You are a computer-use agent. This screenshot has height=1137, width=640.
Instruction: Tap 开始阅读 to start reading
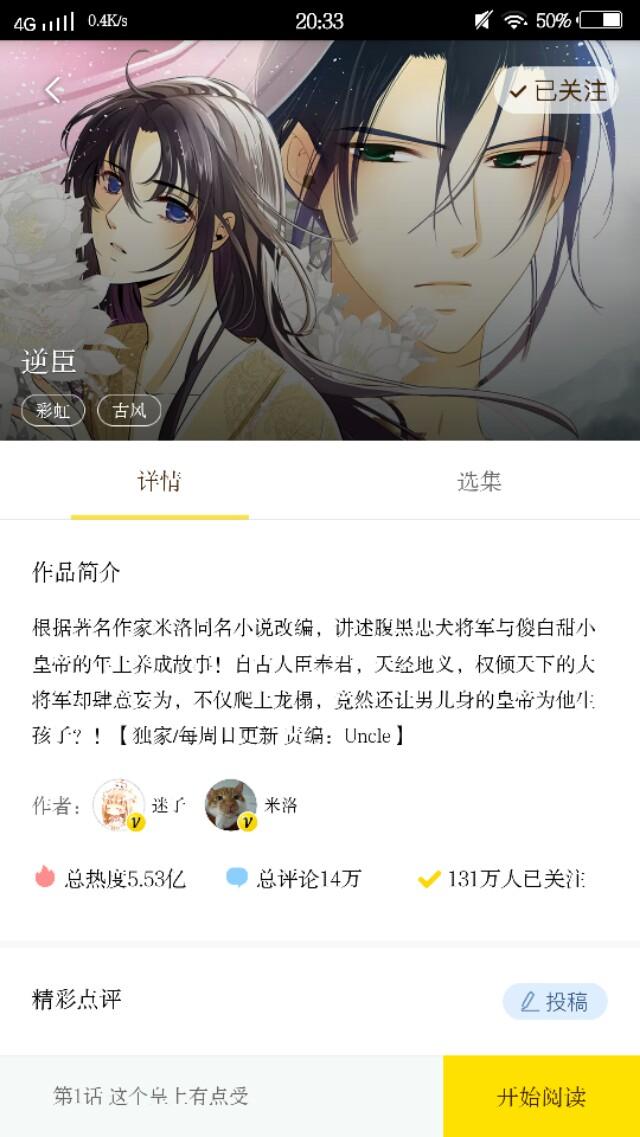(541, 1096)
